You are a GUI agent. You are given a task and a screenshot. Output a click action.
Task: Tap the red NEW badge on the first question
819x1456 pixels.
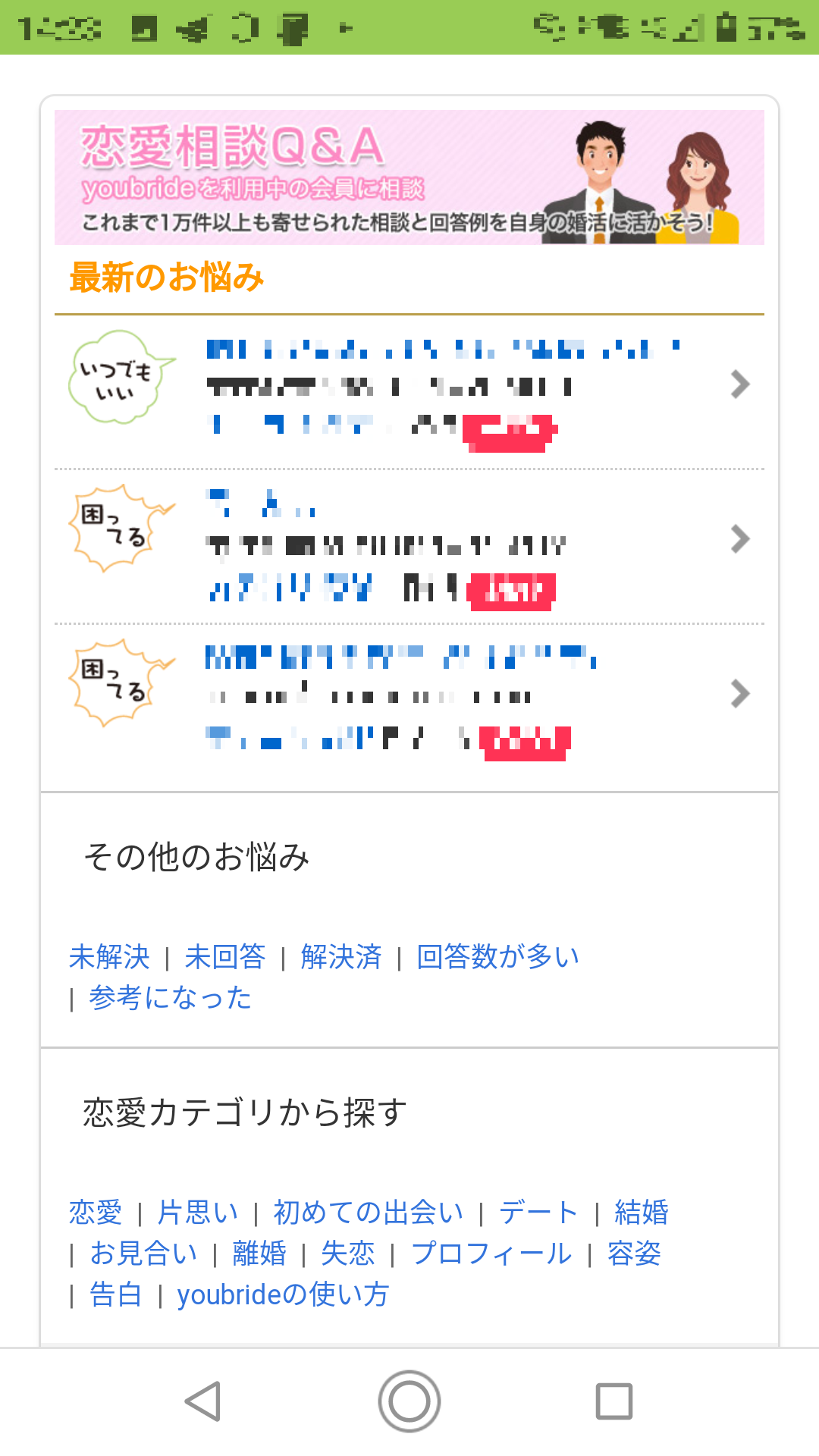click(x=510, y=432)
